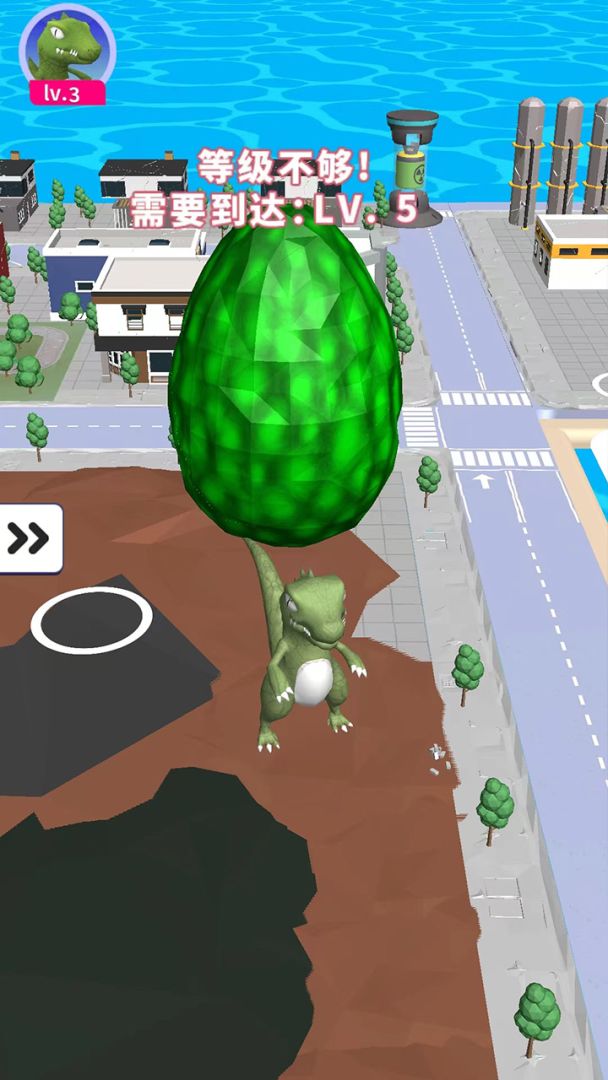Tap the fast-forward double arrow button
This screenshot has height=1080, width=608.
point(28,539)
